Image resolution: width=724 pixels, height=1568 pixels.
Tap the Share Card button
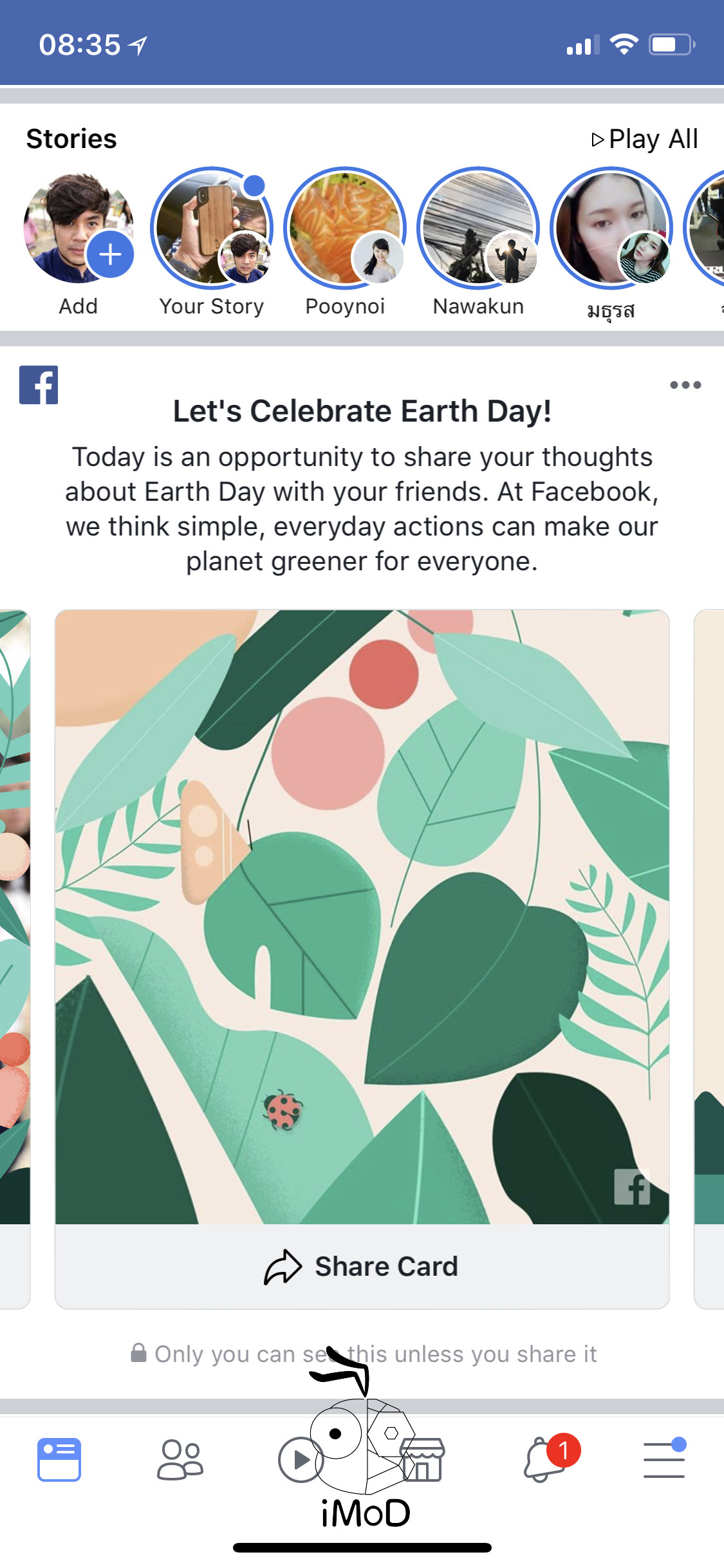click(362, 1266)
